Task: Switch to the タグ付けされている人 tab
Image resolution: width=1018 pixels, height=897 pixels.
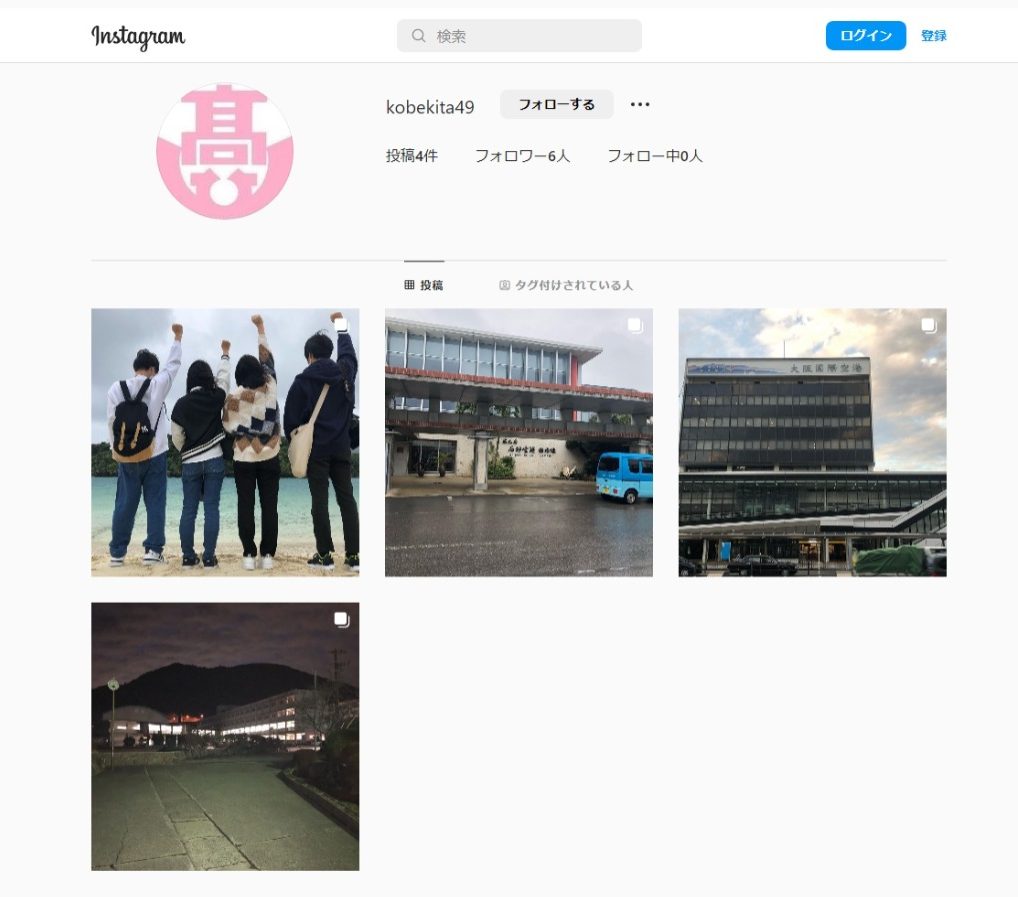Action: pos(566,285)
